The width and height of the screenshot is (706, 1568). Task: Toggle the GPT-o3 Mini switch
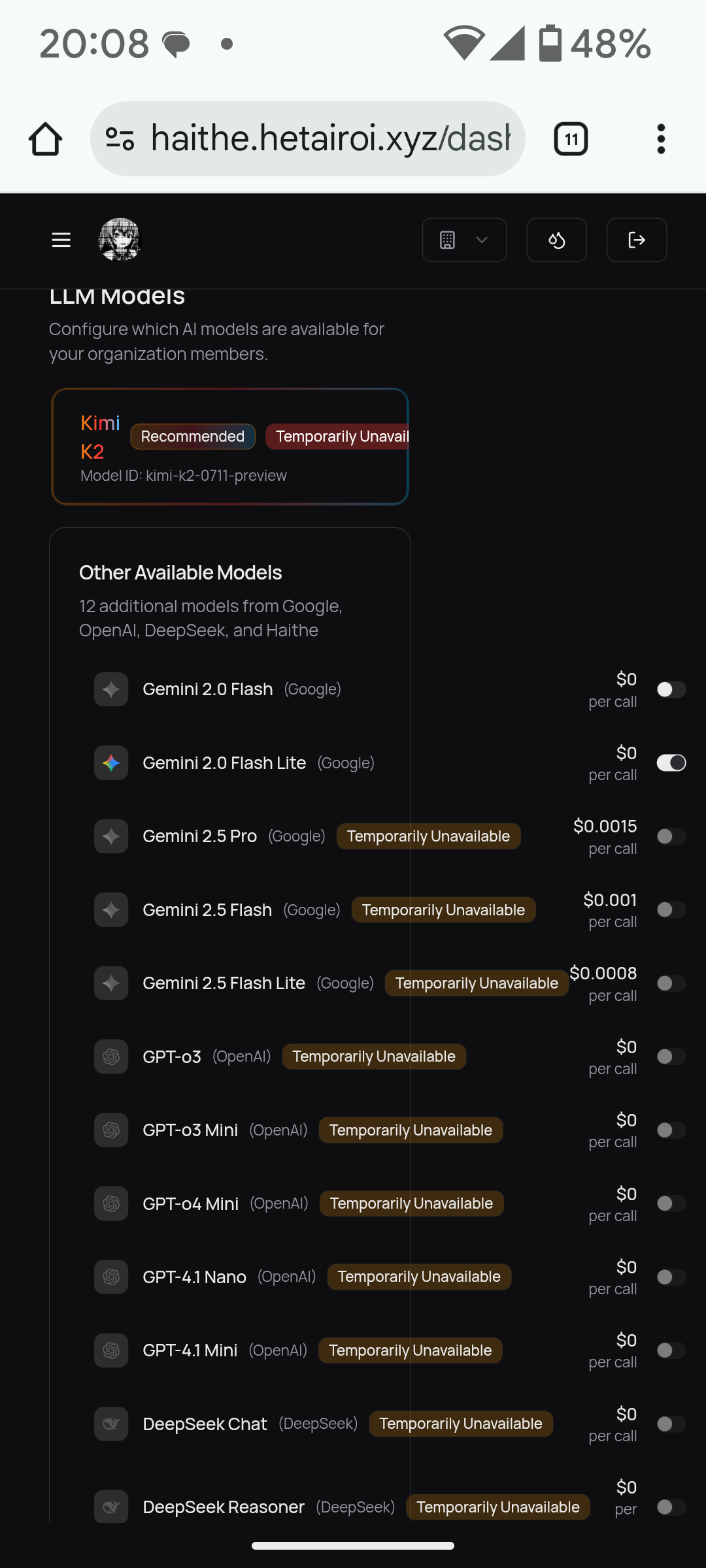[x=671, y=1130]
